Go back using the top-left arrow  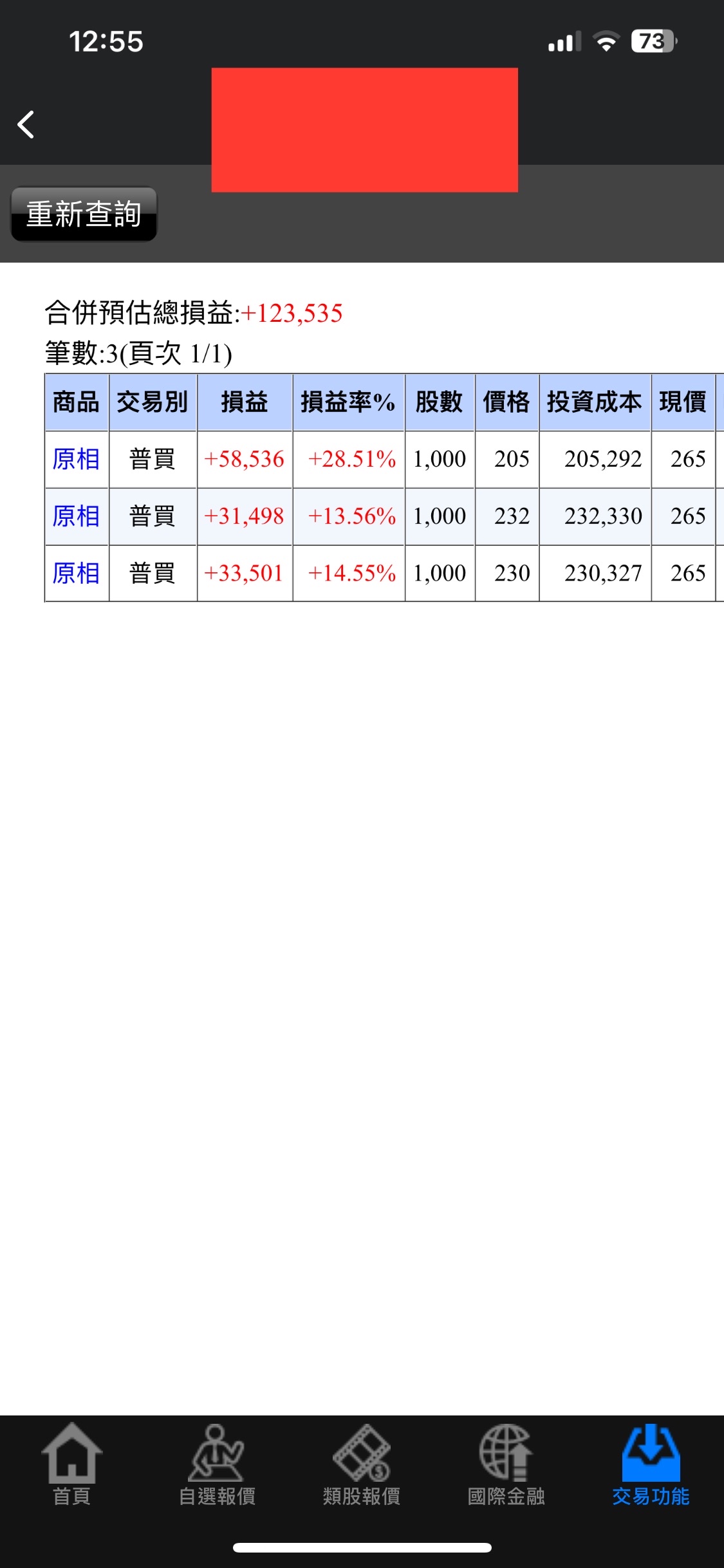[x=26, y=124]
